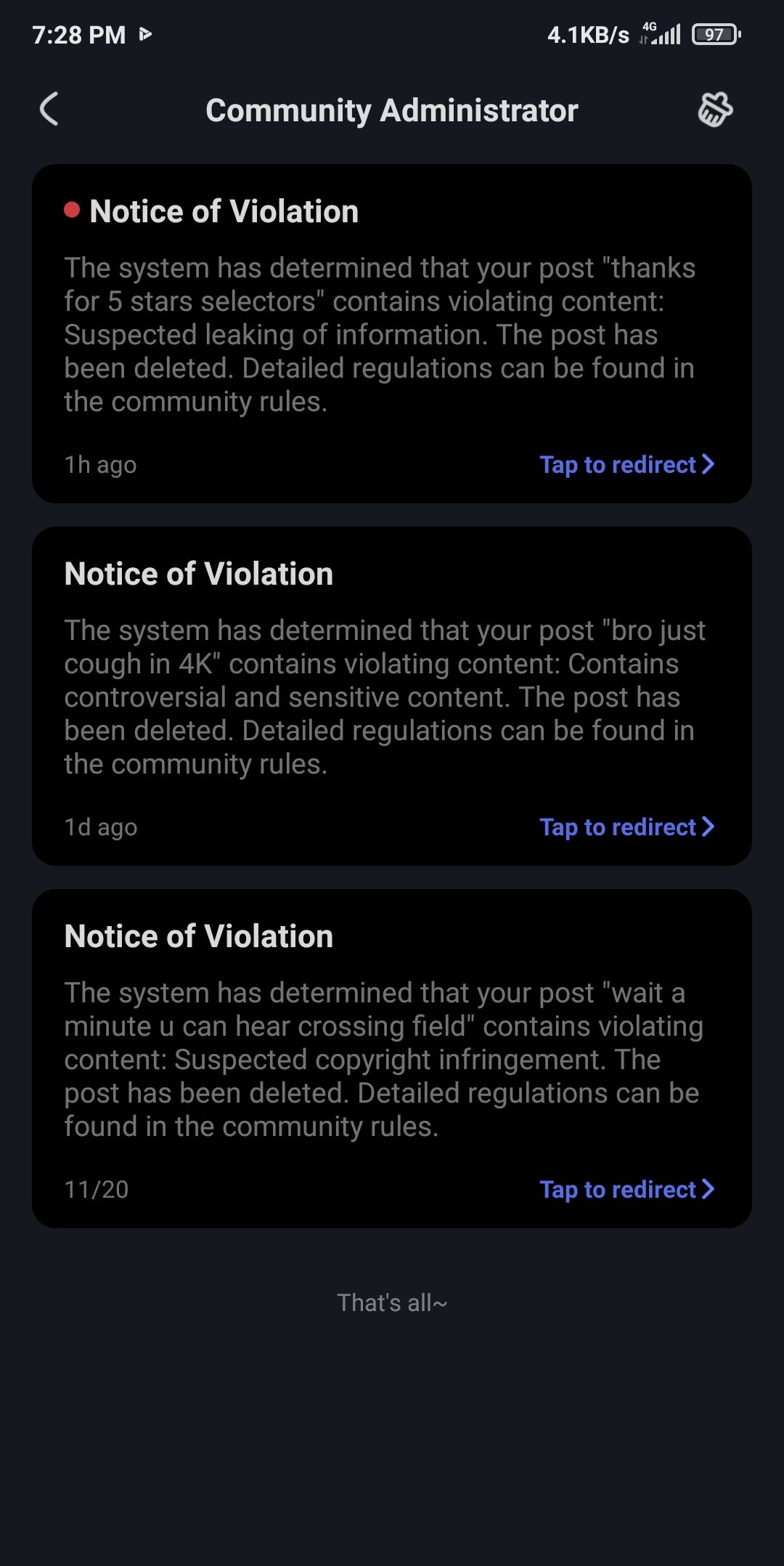Tap the red unread dot indicator
Viewport: 784px width, 1566px height.
pyautogui.click(x=71, y=211)
